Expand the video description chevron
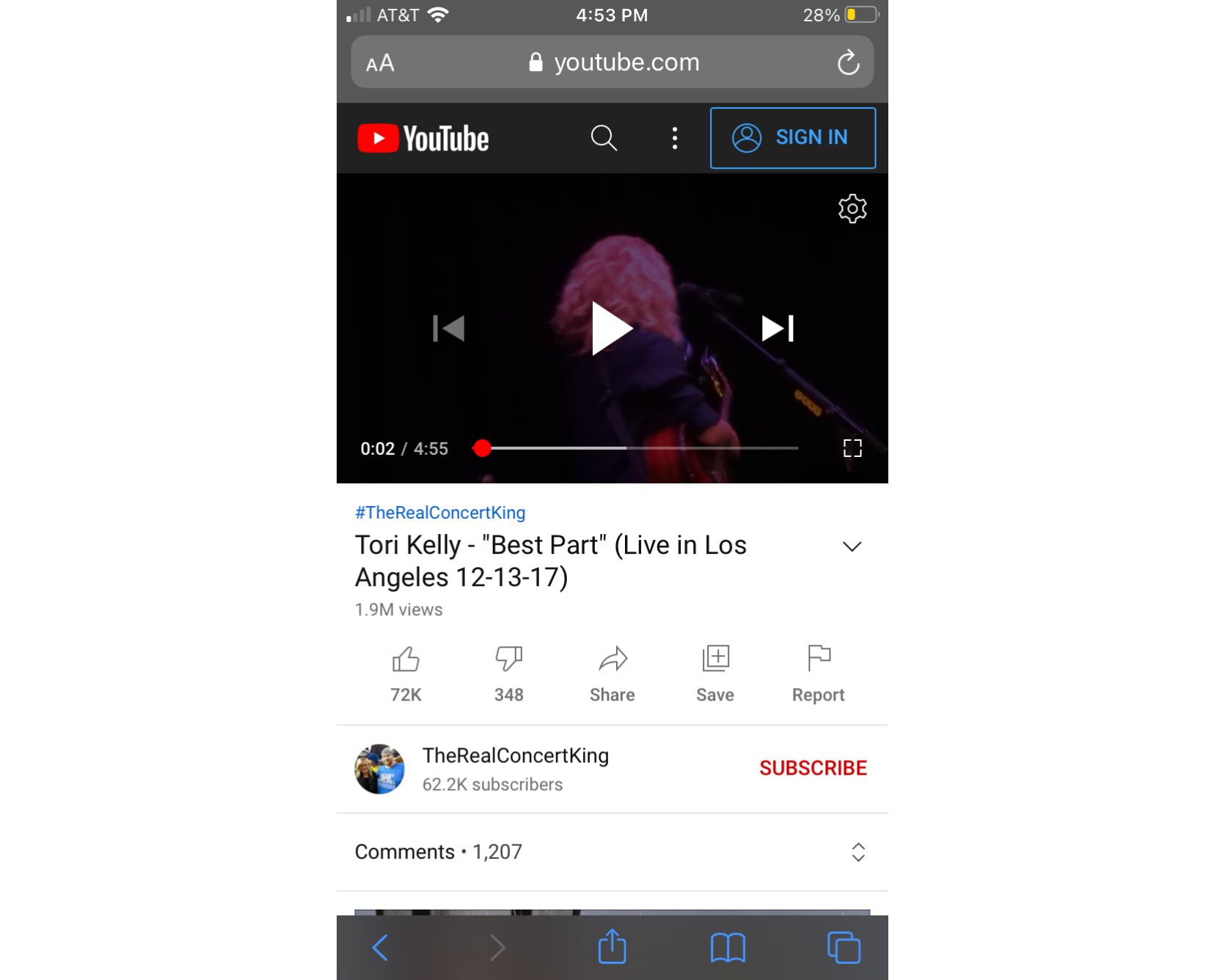Viewport: 1225px width, 980px height. 852,546
